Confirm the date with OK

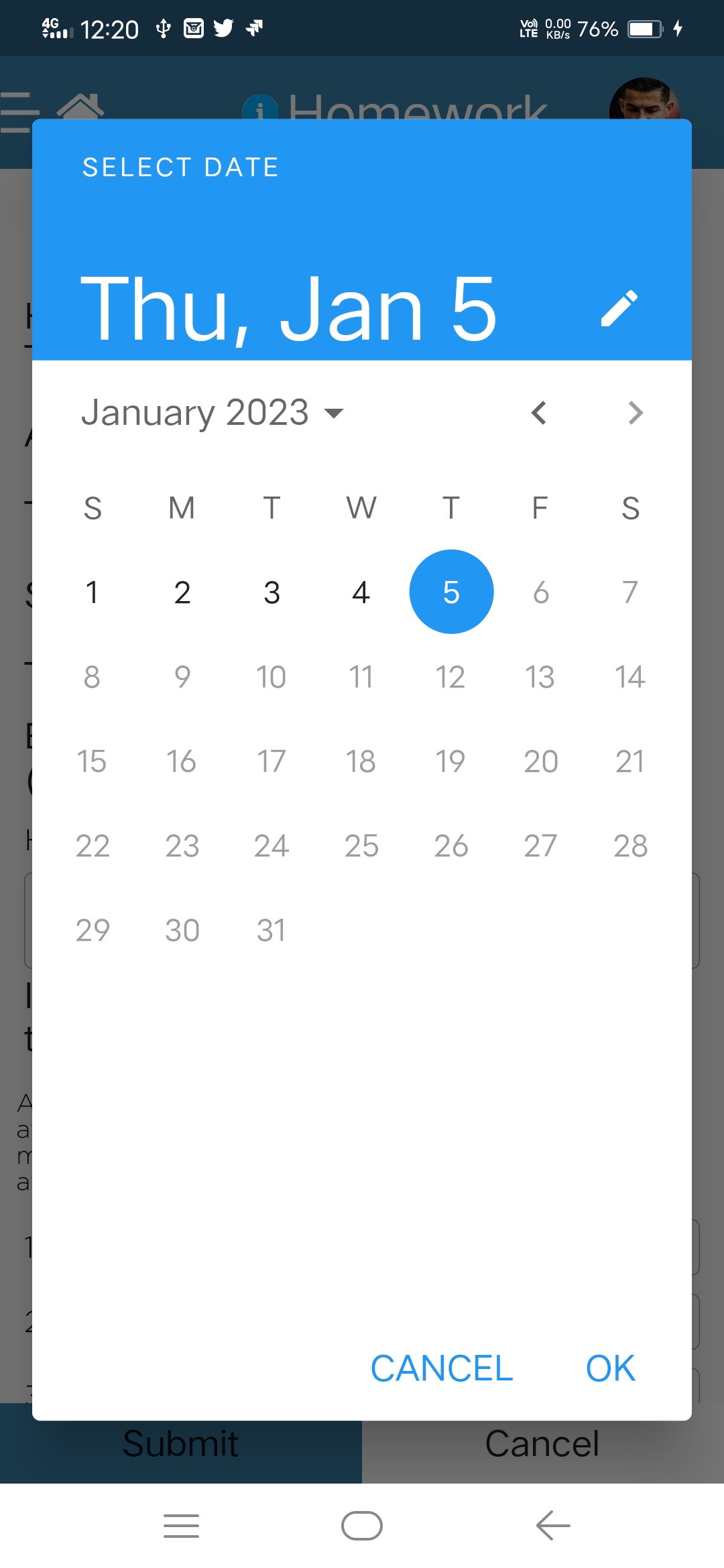coord(610,1368)
